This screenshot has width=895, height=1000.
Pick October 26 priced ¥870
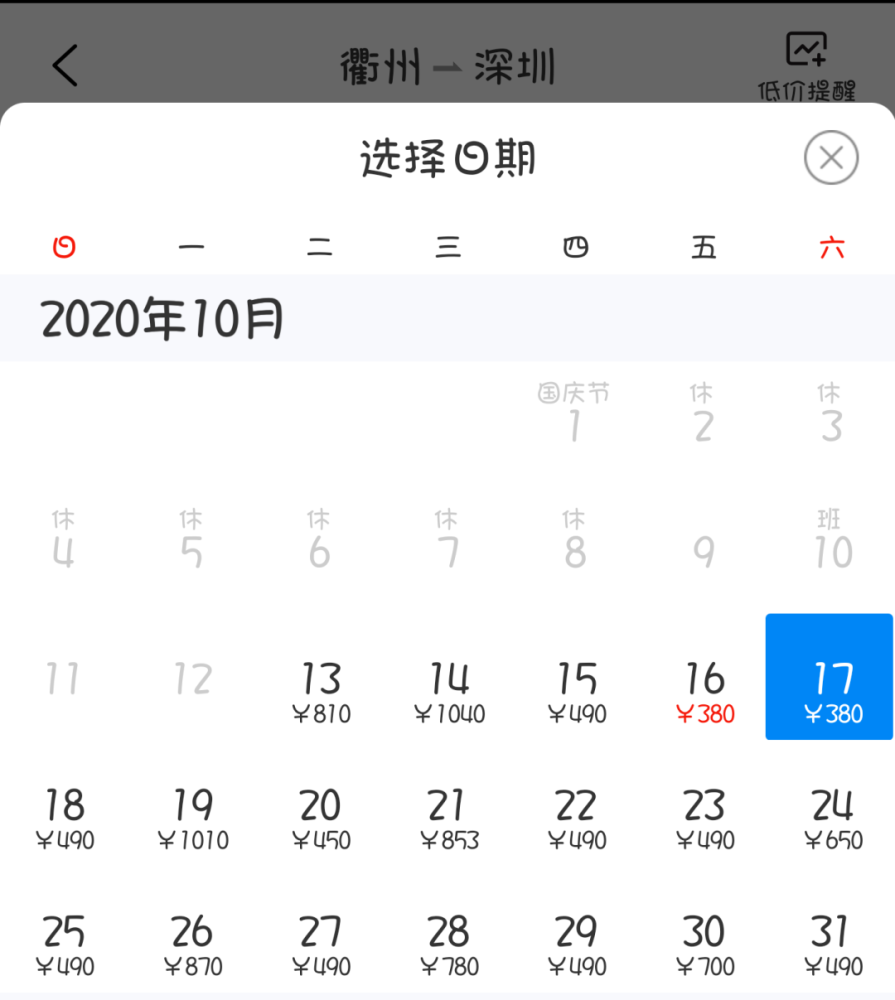(x=192, y=945)
